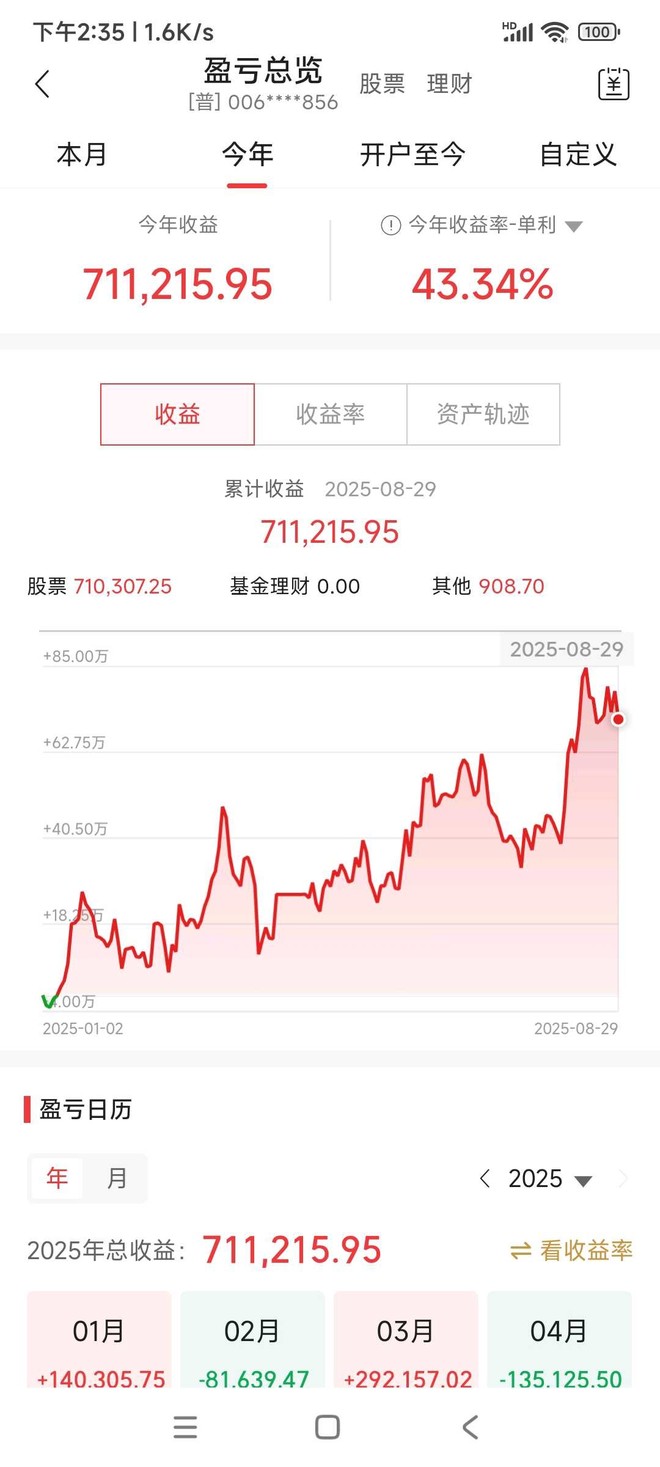Select the 今年 period tab
The width and height of the screenshot is (660, 1467).
[247, 155]
